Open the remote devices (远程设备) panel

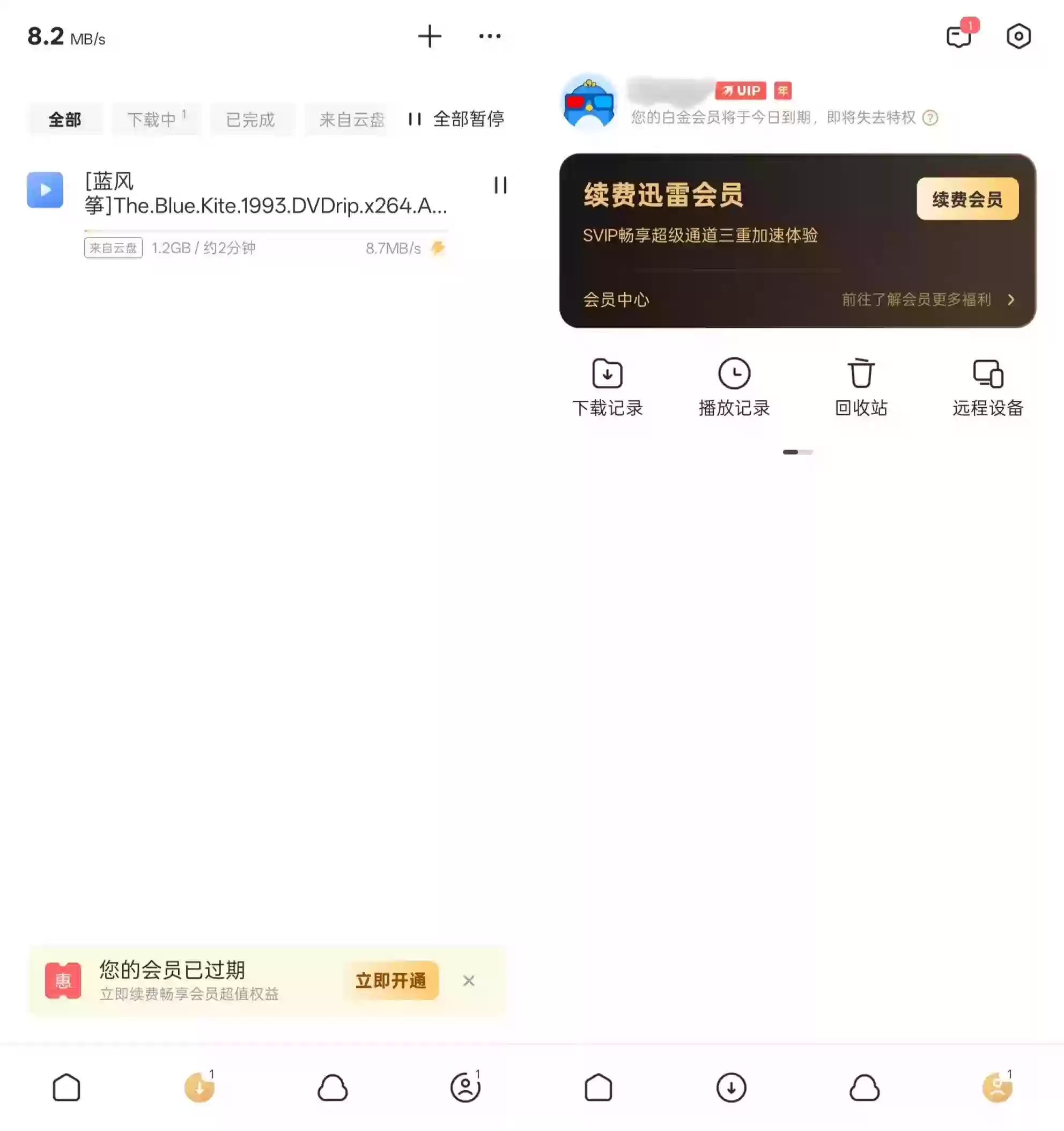[x=988, y=387]
